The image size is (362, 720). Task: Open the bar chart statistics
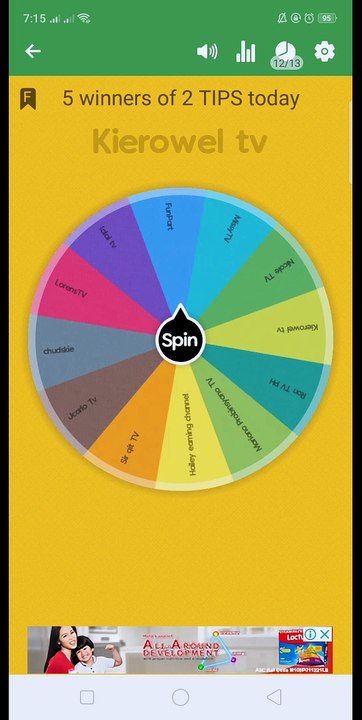click(x=246, y=51)
